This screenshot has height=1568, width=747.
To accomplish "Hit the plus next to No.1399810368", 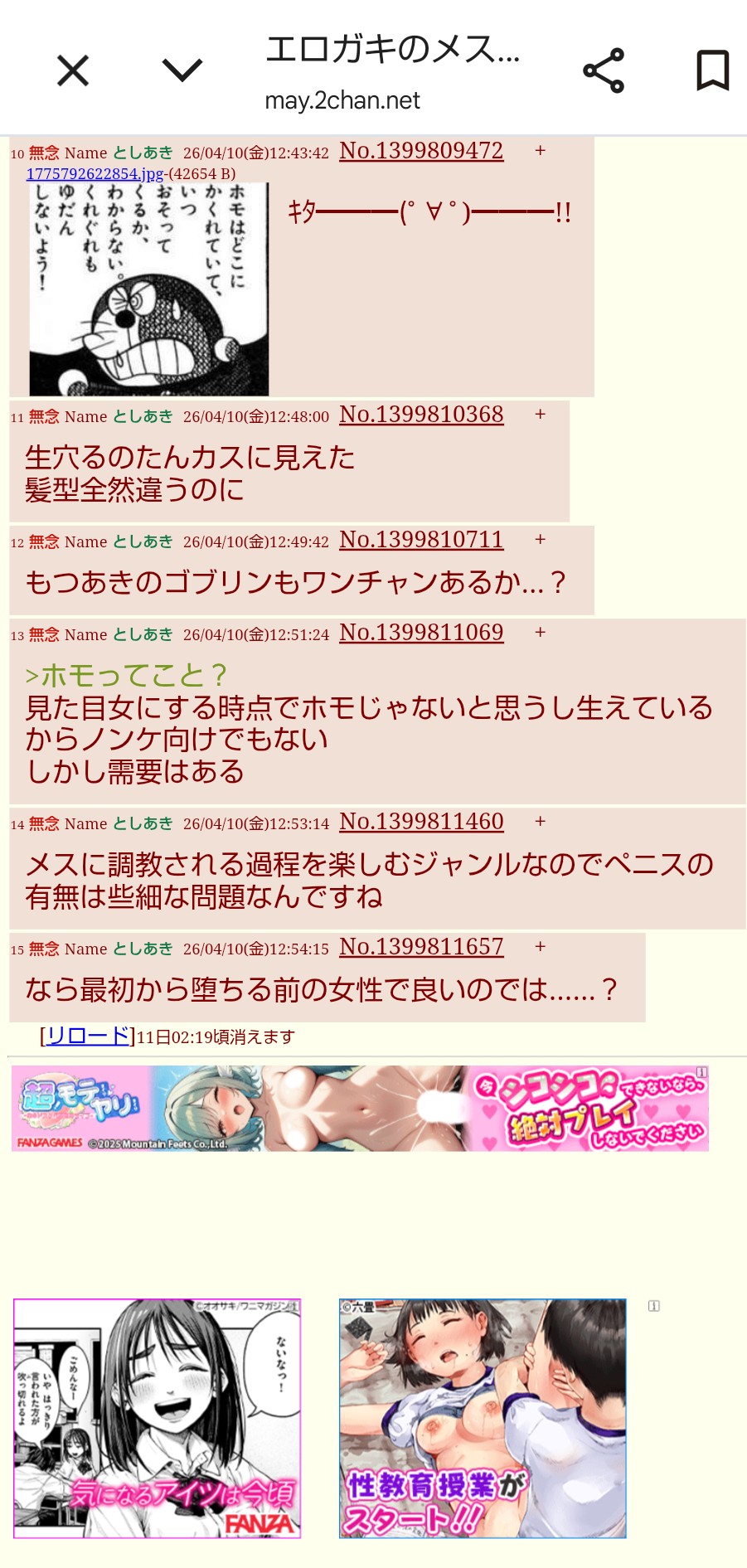I will pos(541,415).
